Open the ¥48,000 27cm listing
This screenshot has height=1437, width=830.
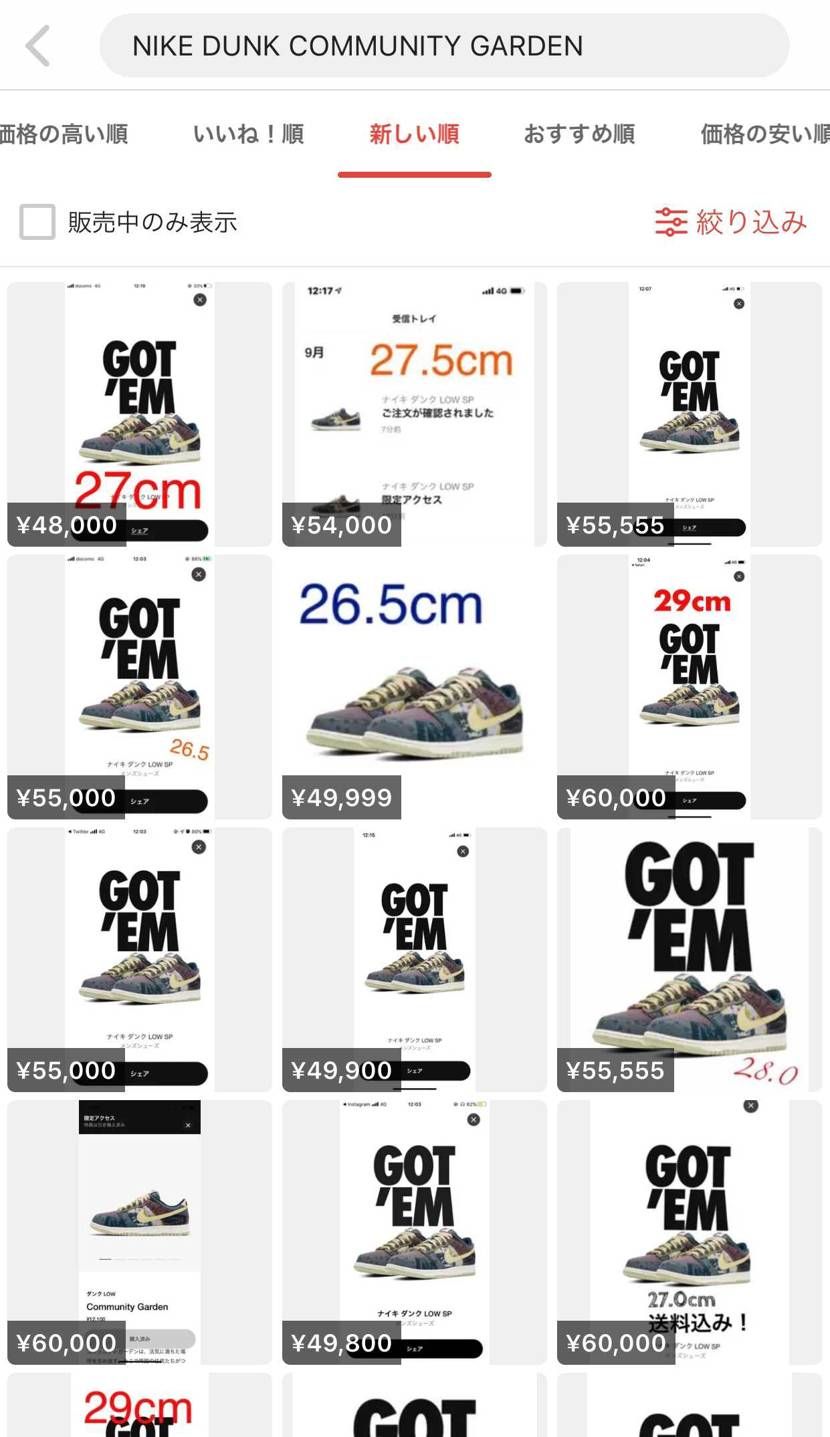pos(139,414)
